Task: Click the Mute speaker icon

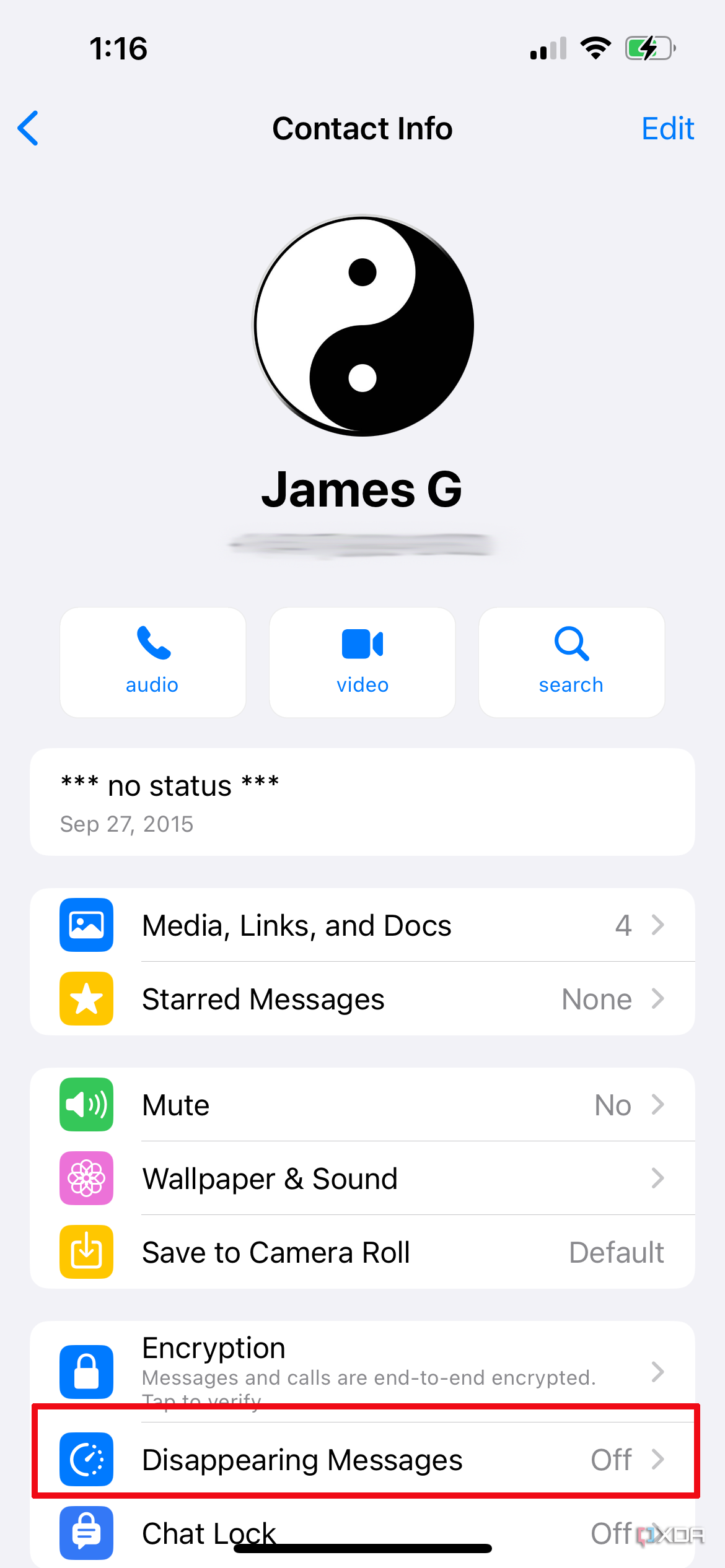Action: click(86, 1105)
